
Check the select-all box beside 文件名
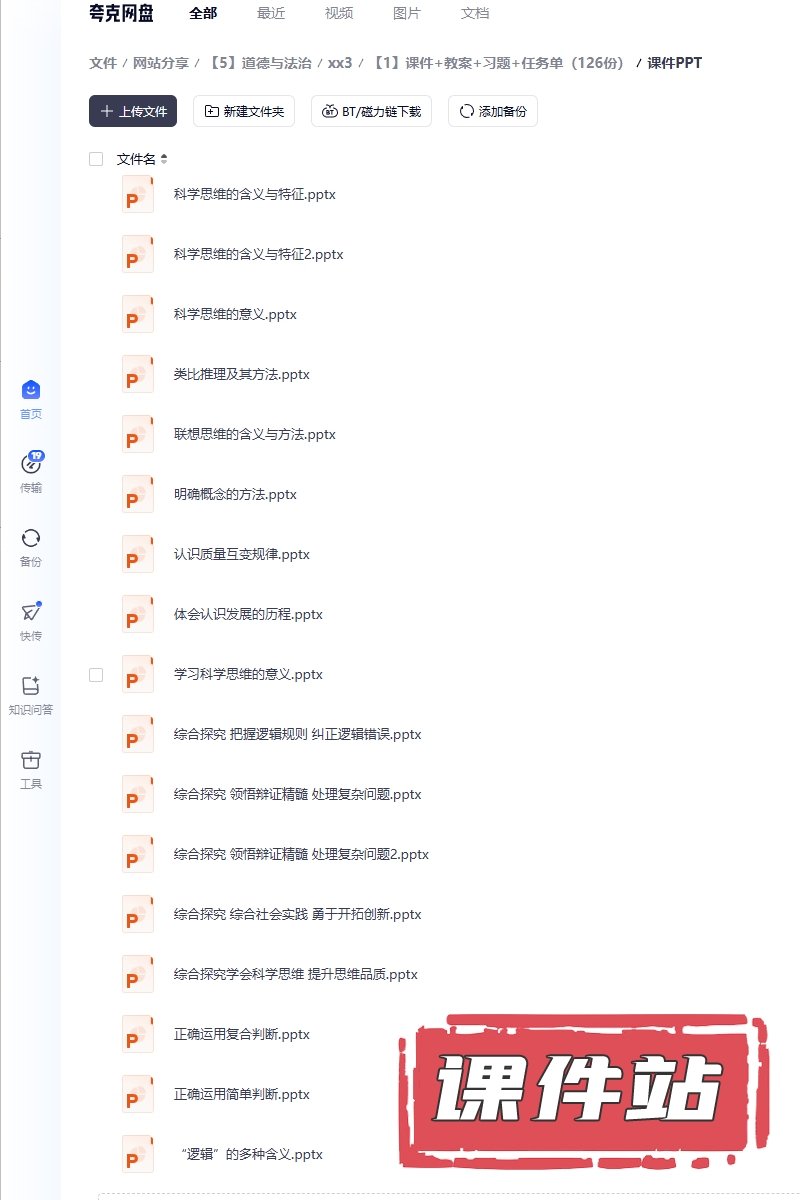tap(96, 159)
